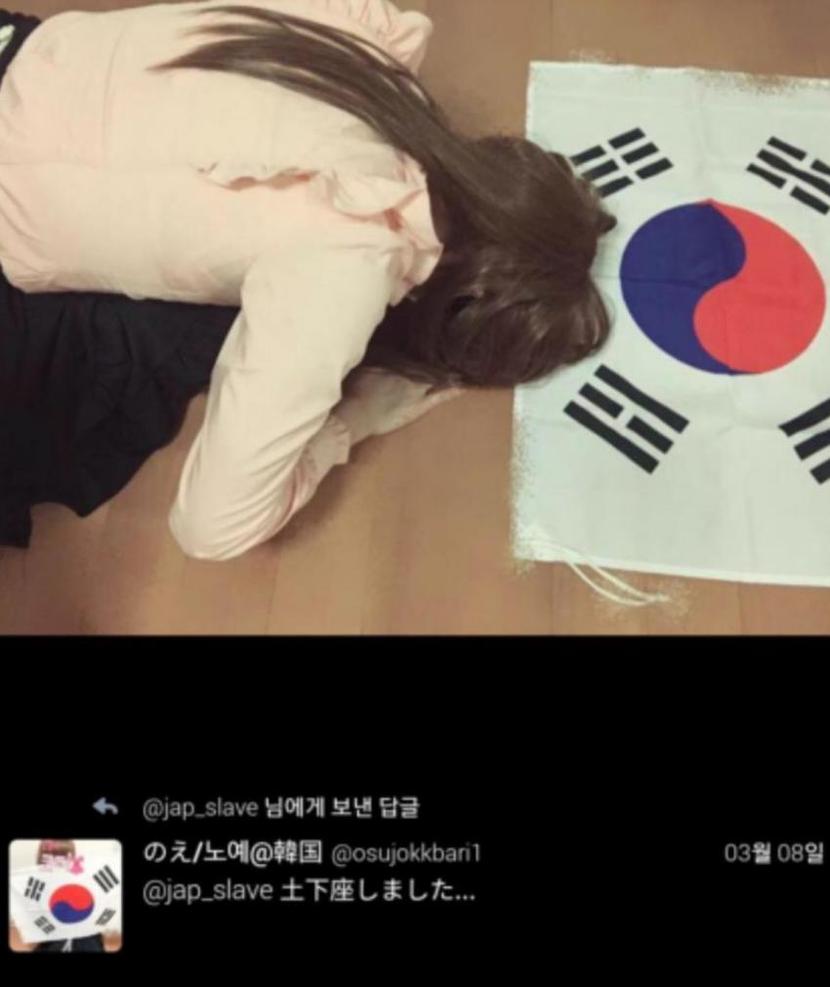Tap the @osujokkbari1 username to view the profile
This screenshot has height=987, width=830.
405,854
